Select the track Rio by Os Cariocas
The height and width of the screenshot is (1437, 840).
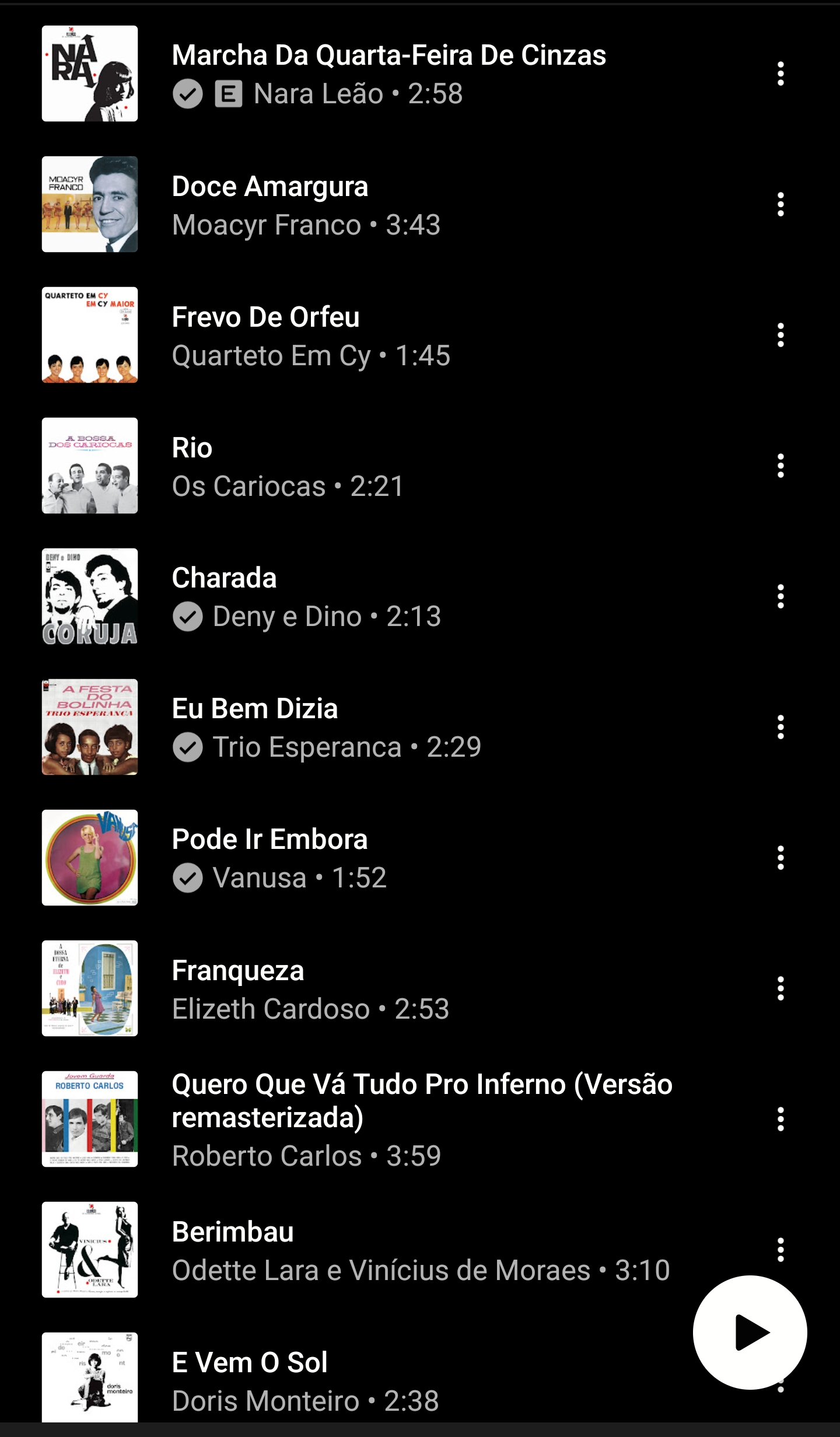pyautogui.click(x=192, y=449)
